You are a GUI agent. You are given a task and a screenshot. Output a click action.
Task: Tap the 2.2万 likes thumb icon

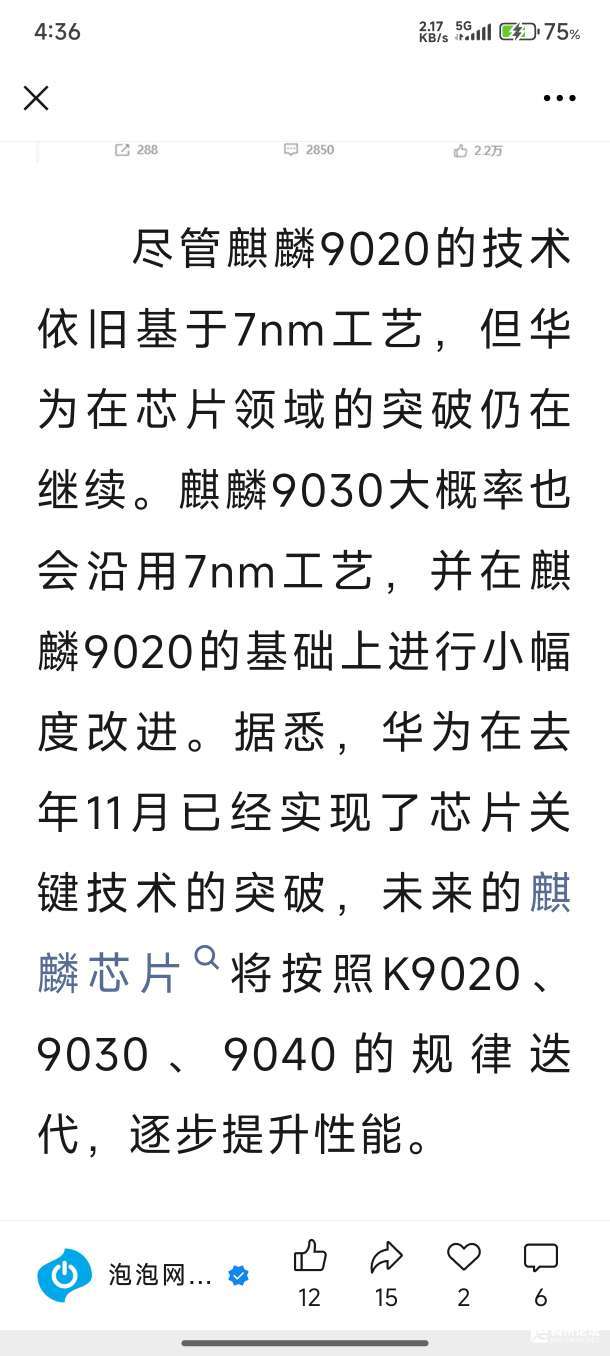[460, 151]
